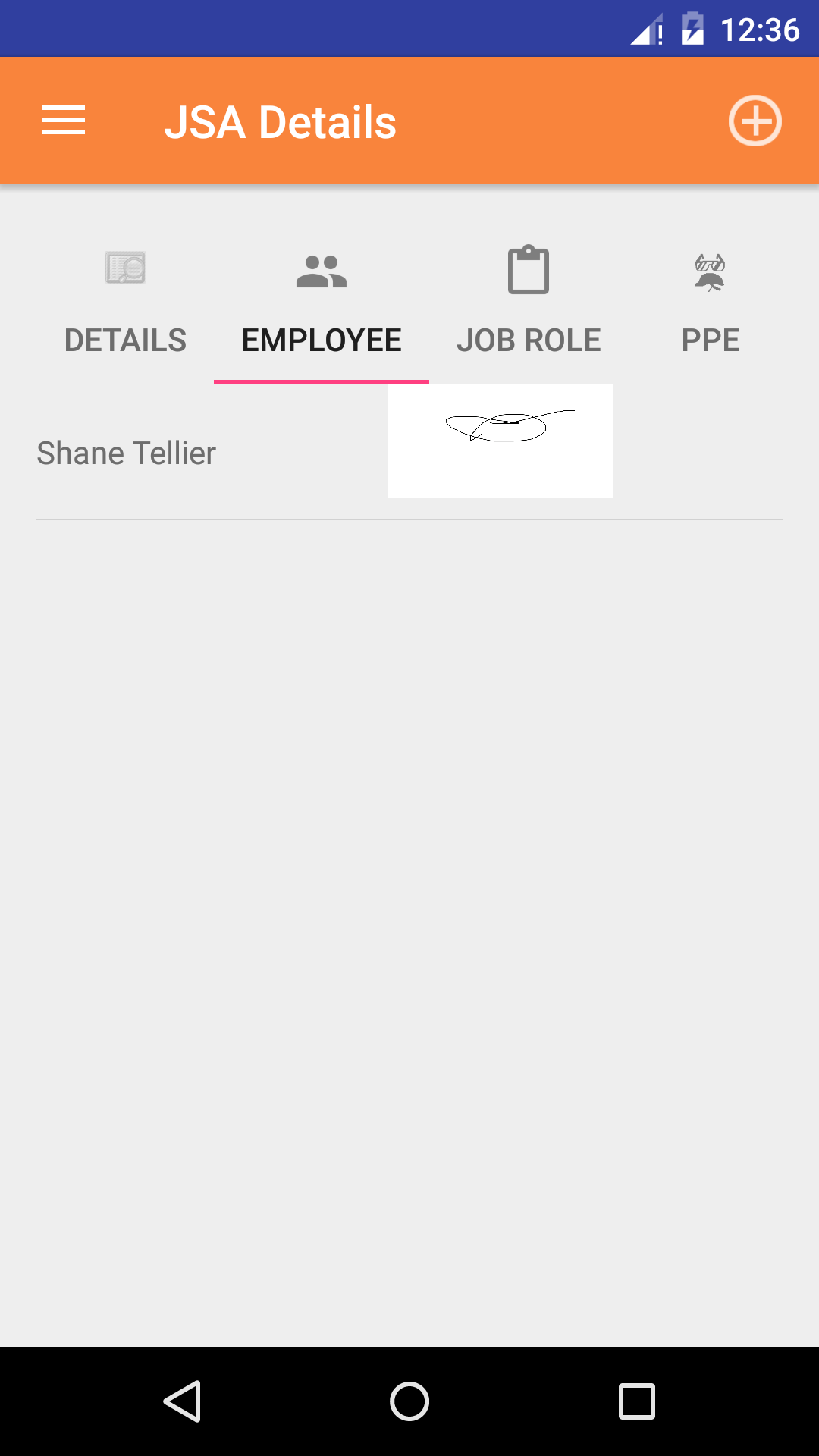Go back using the system back button
The image size is (819, 1456).
click(x=182, y=1401)
